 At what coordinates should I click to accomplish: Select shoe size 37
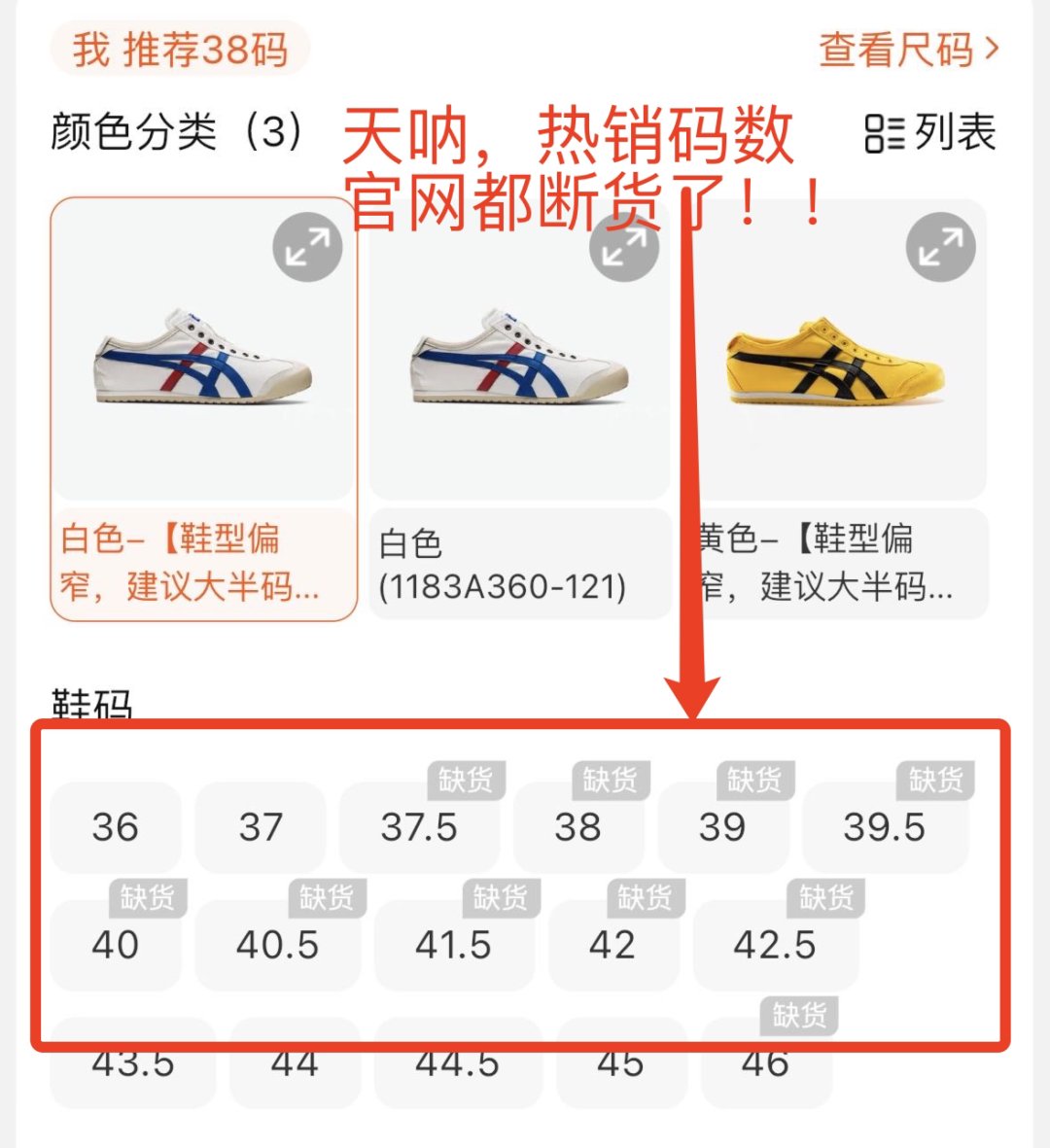pyautogui.click(x=261, y=828)
